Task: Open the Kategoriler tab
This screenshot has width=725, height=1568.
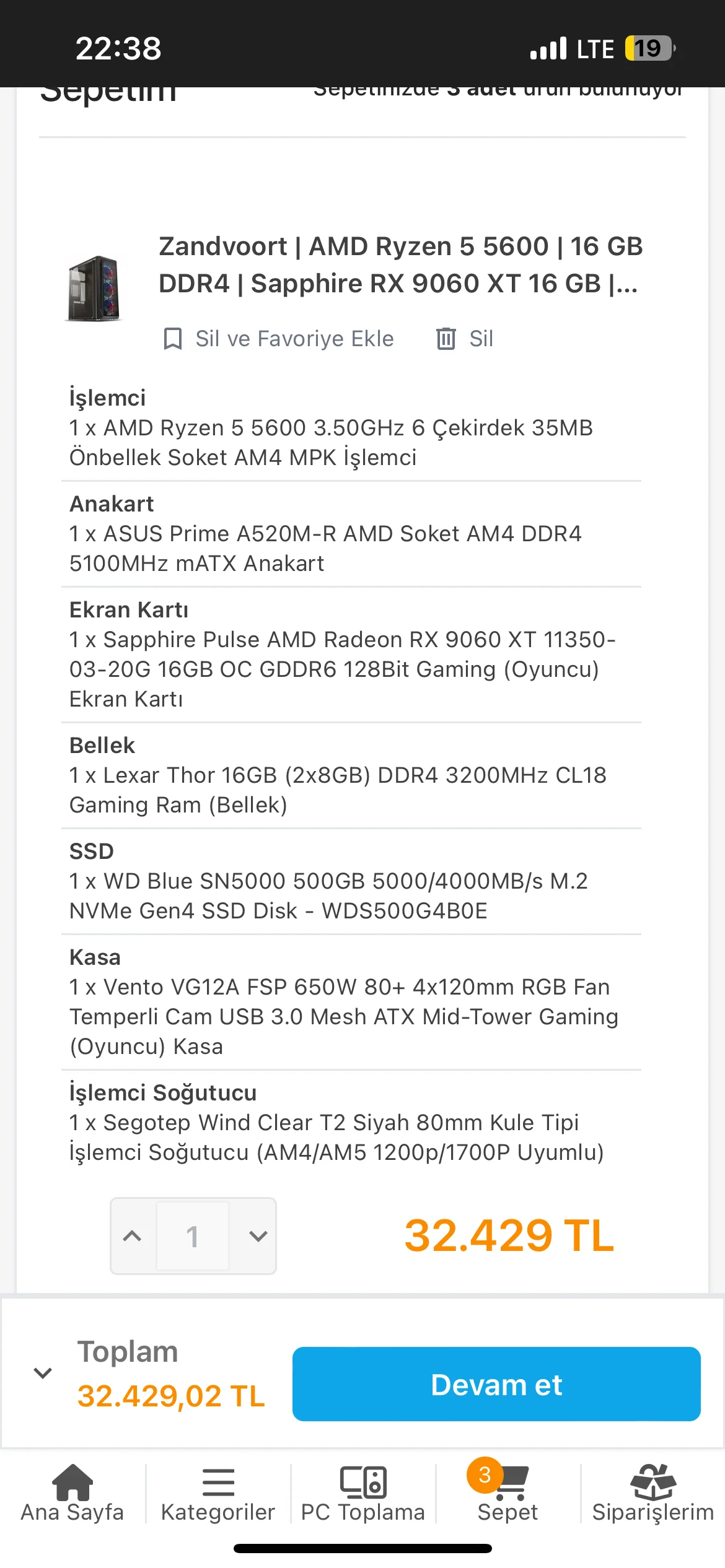Action: tap(218, 1493)
